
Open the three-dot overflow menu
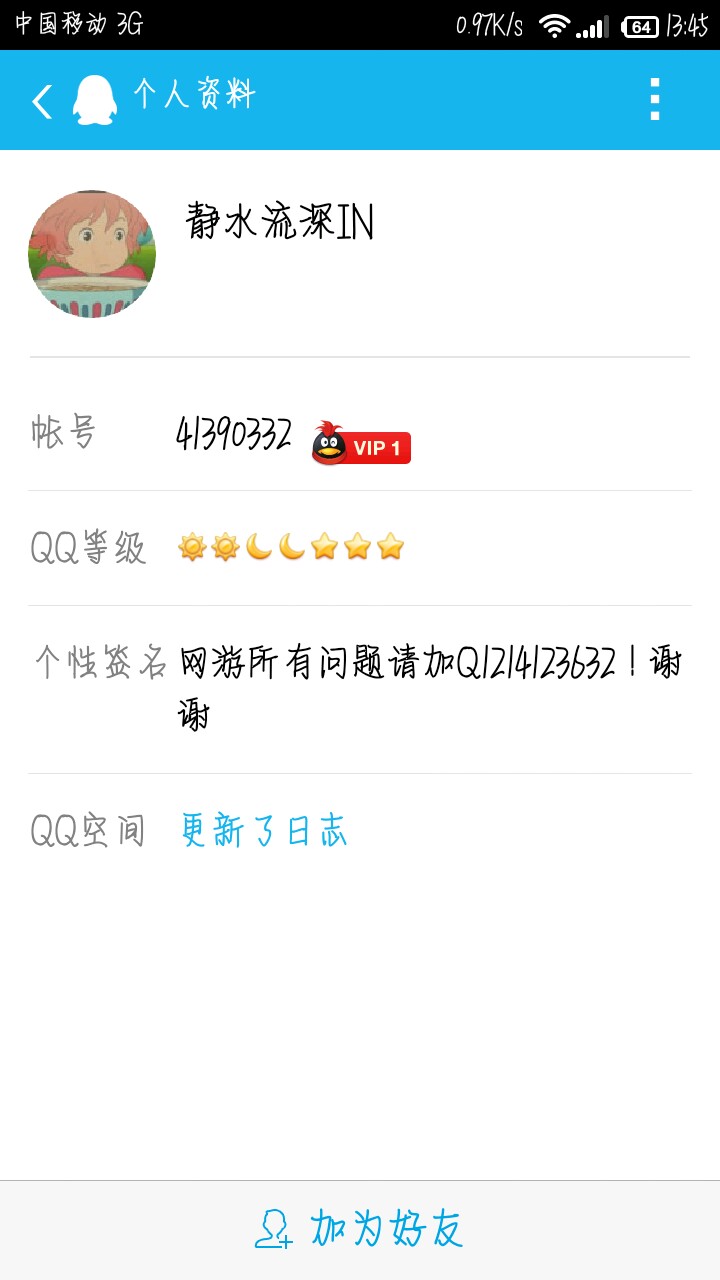(655, 100)
